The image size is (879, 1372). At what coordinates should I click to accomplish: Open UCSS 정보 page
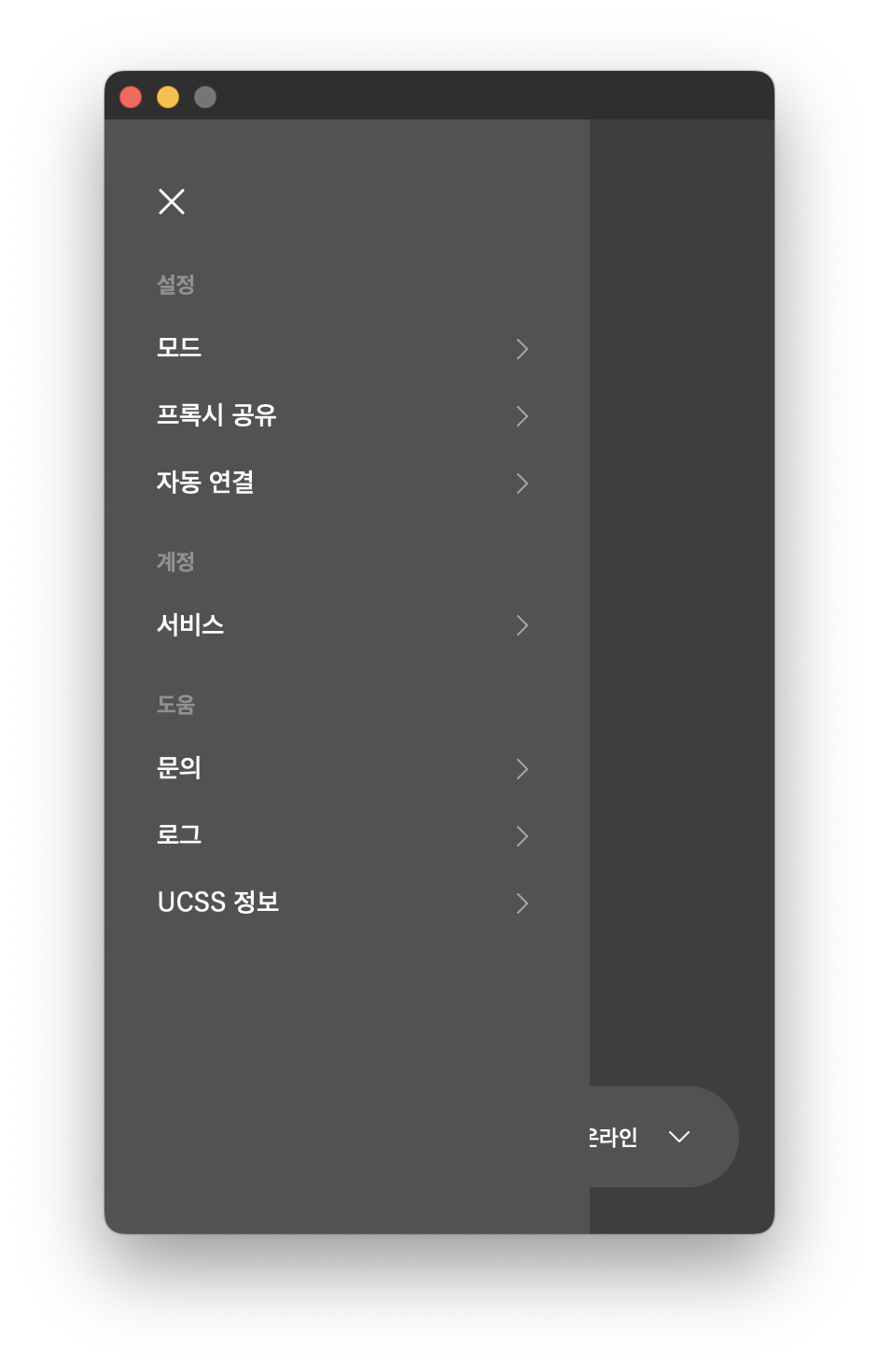(342, 903)
